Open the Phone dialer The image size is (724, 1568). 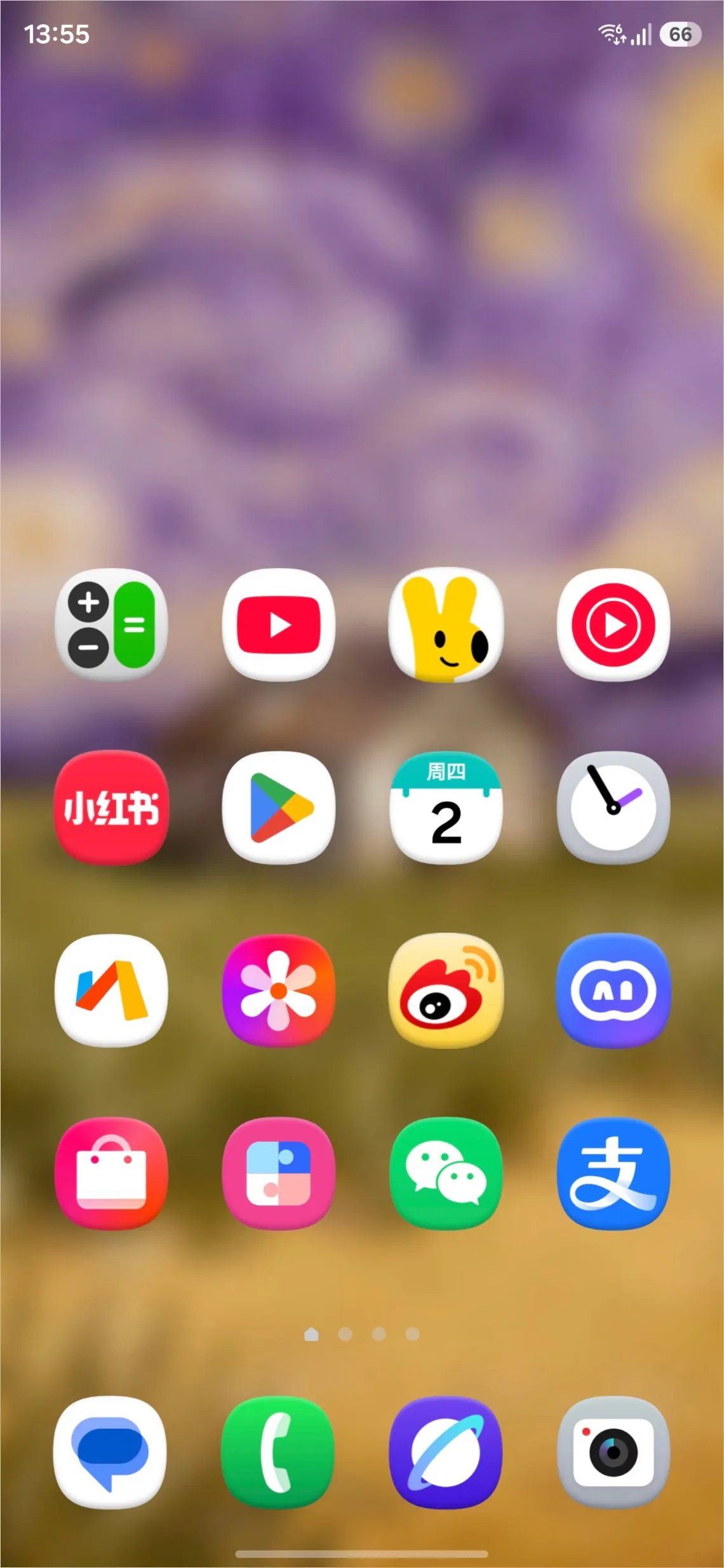point(278,1452)
